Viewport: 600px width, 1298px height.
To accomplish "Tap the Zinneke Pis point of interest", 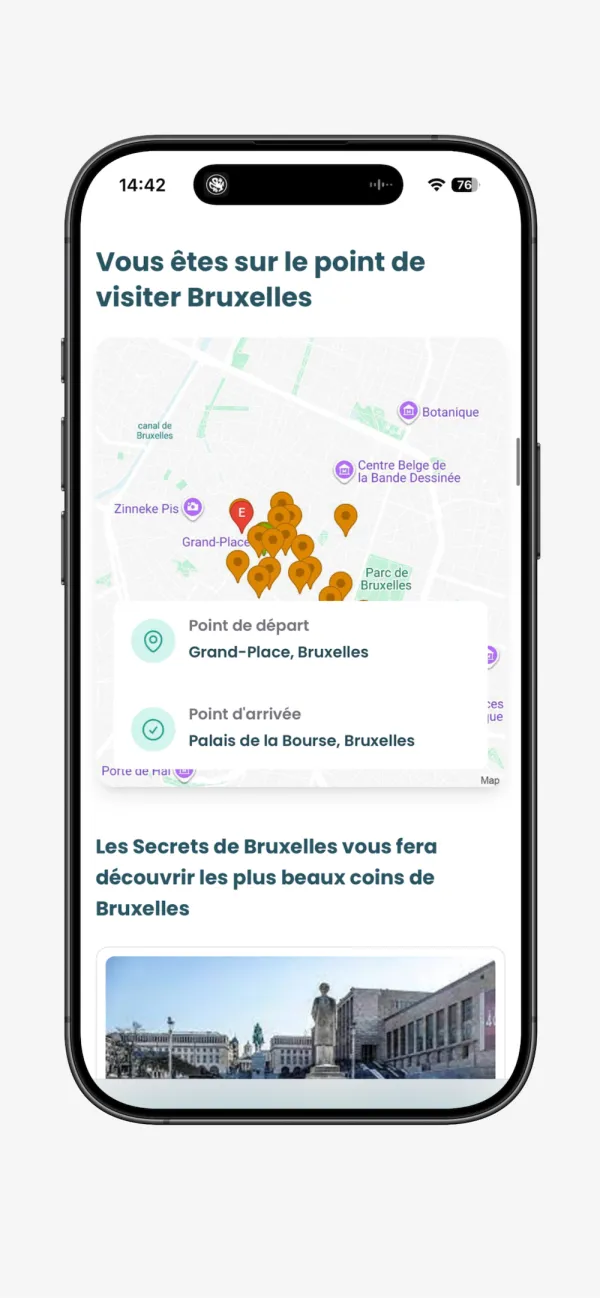I will click(192, 508).
